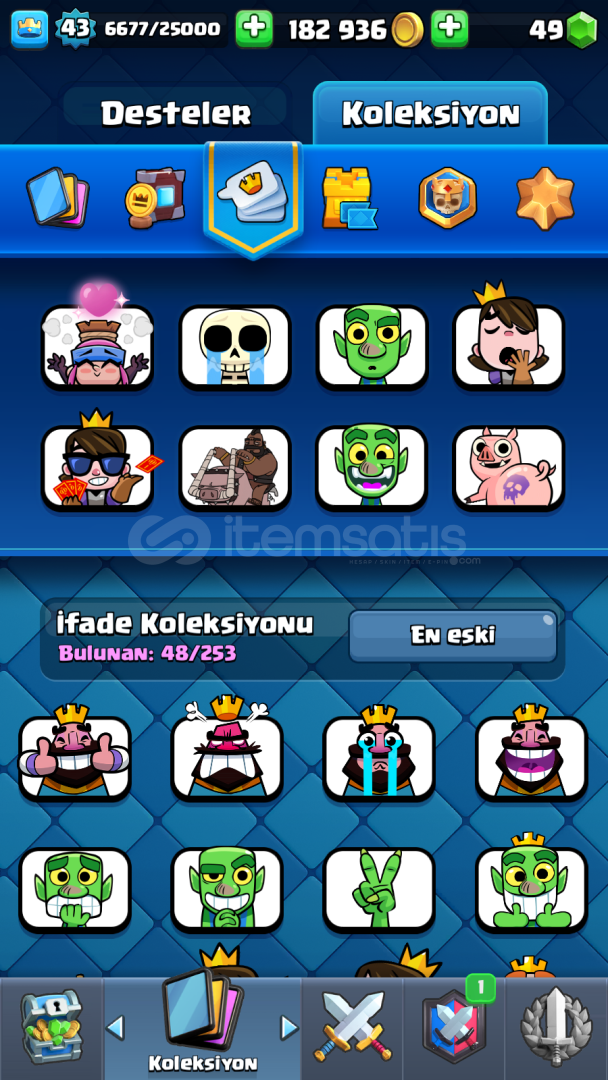
Task: Go to the shop chest tab
Action: pyautogui.click(x=51, y=1027)
